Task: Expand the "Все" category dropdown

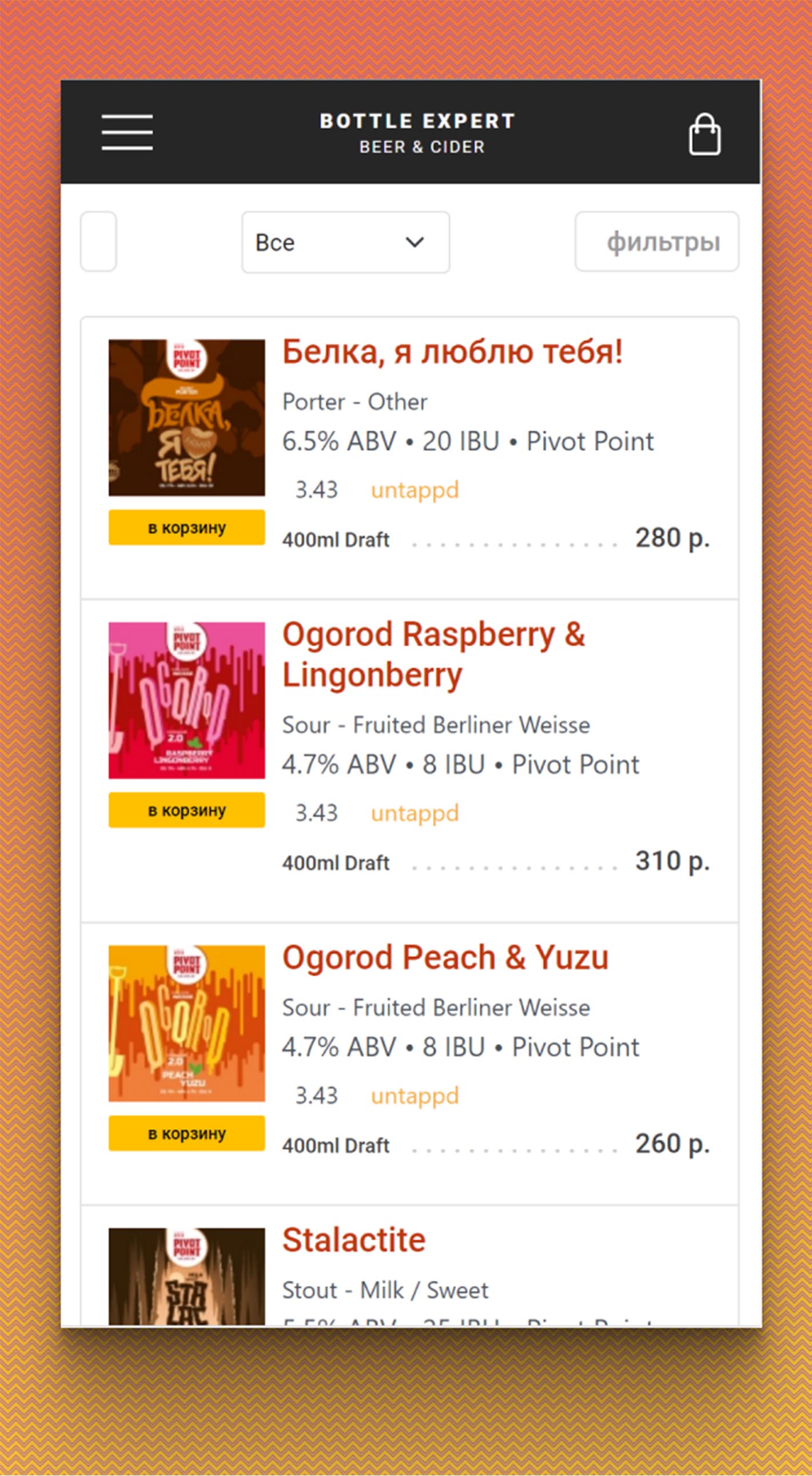Action: [x=345, y=243]
